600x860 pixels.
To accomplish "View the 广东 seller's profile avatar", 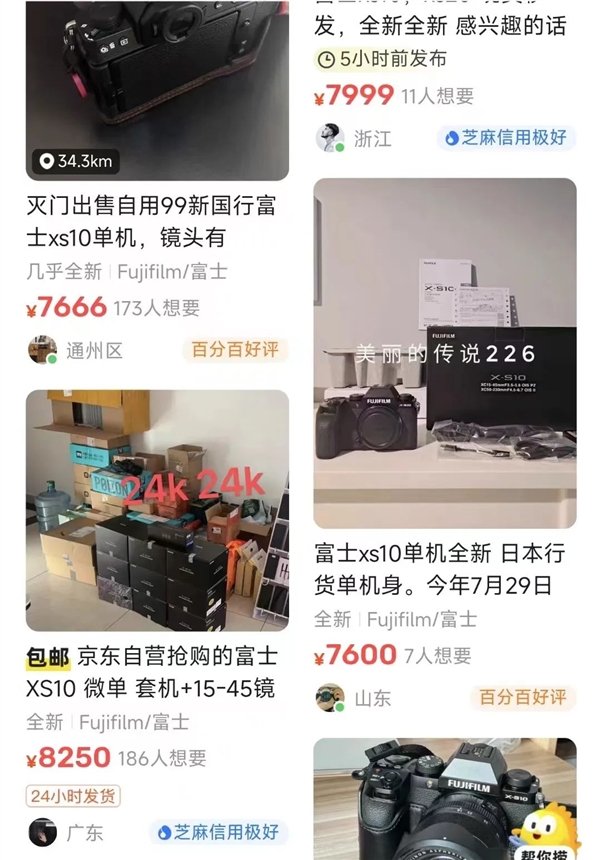I will [x=43, y=832].
